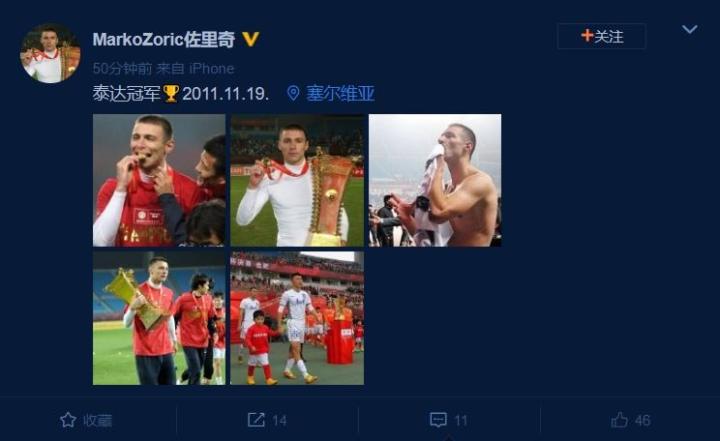The image size is (720, 441).
Task: View photo of player holding trophy aloft
Action: point(159,318)
